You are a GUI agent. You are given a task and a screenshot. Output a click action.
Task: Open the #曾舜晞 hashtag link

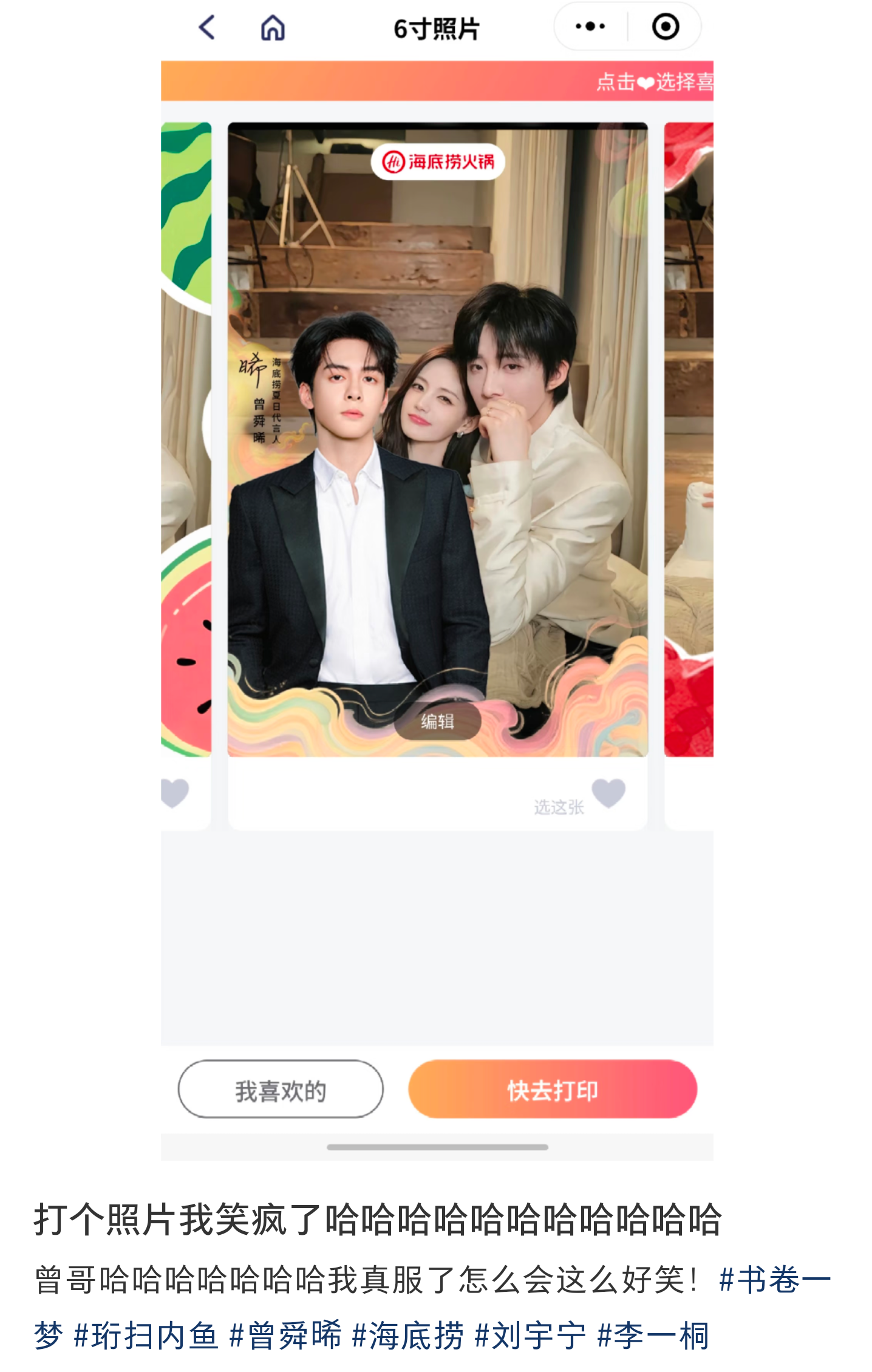click(285, 1336)
